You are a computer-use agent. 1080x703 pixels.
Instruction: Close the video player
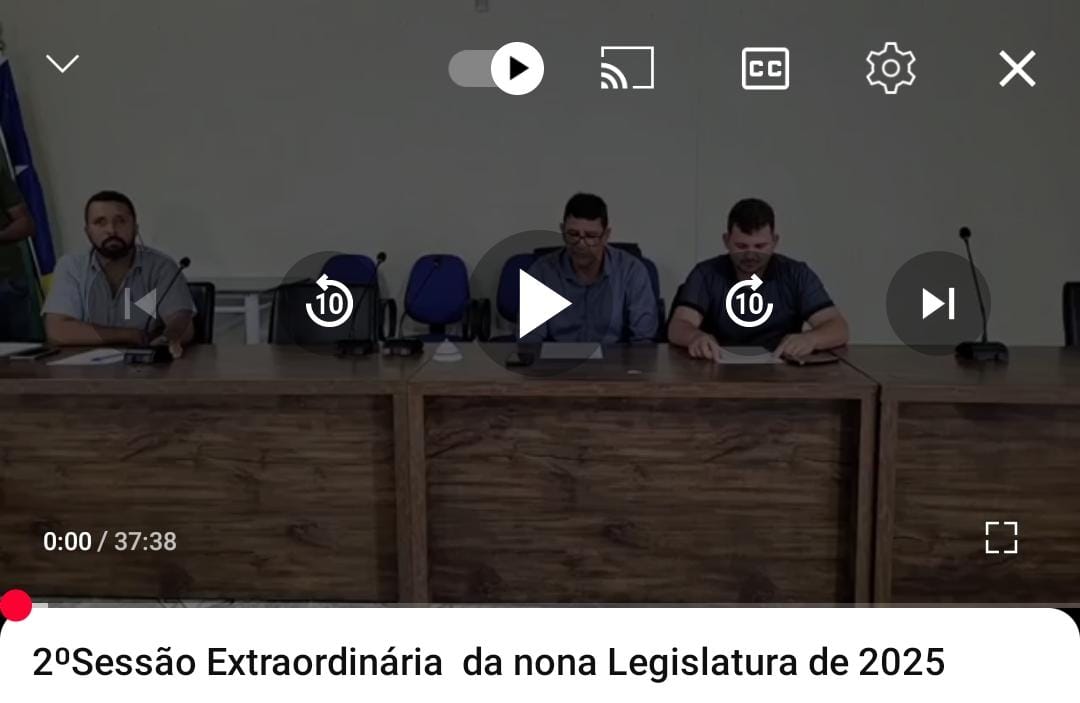point(1017,69)
